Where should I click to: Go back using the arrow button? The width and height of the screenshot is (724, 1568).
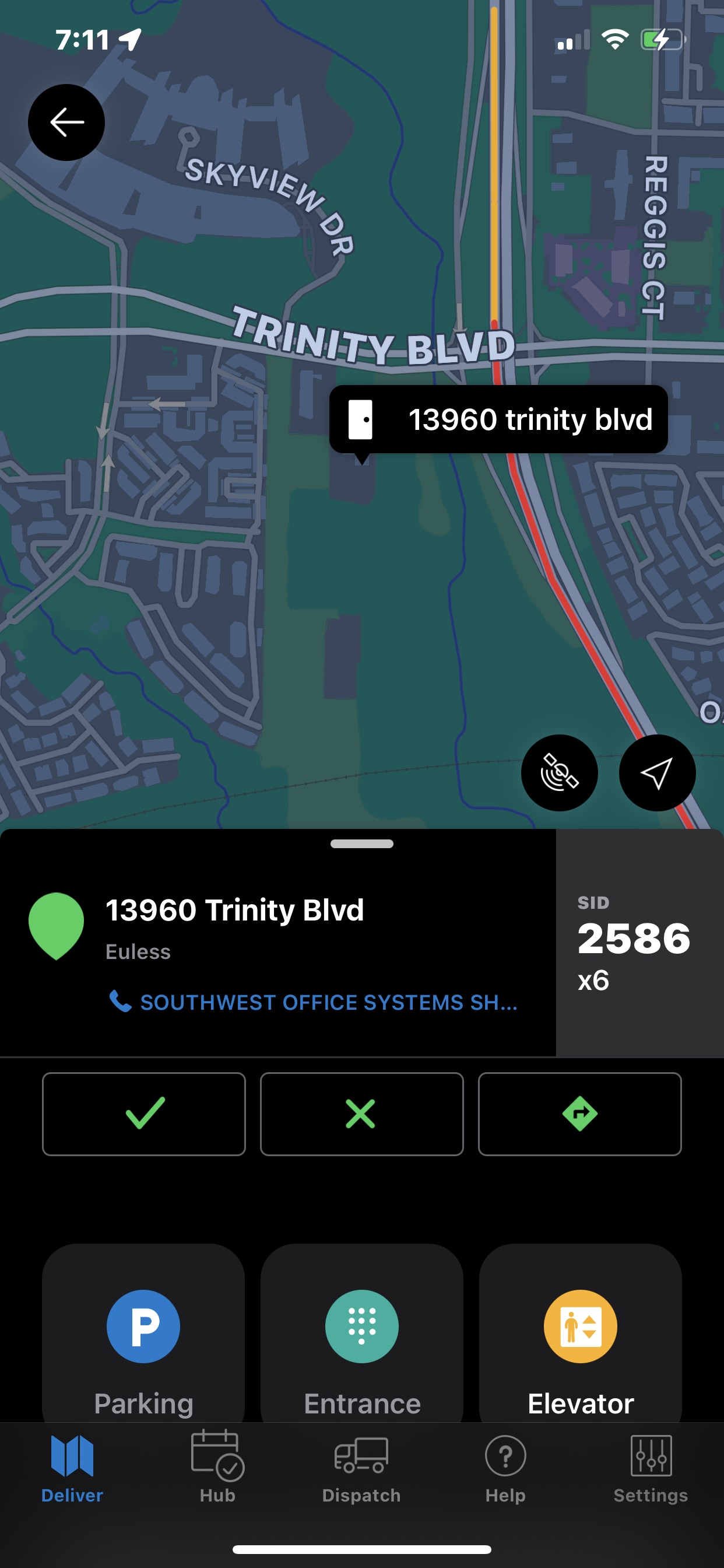point(66,123)
